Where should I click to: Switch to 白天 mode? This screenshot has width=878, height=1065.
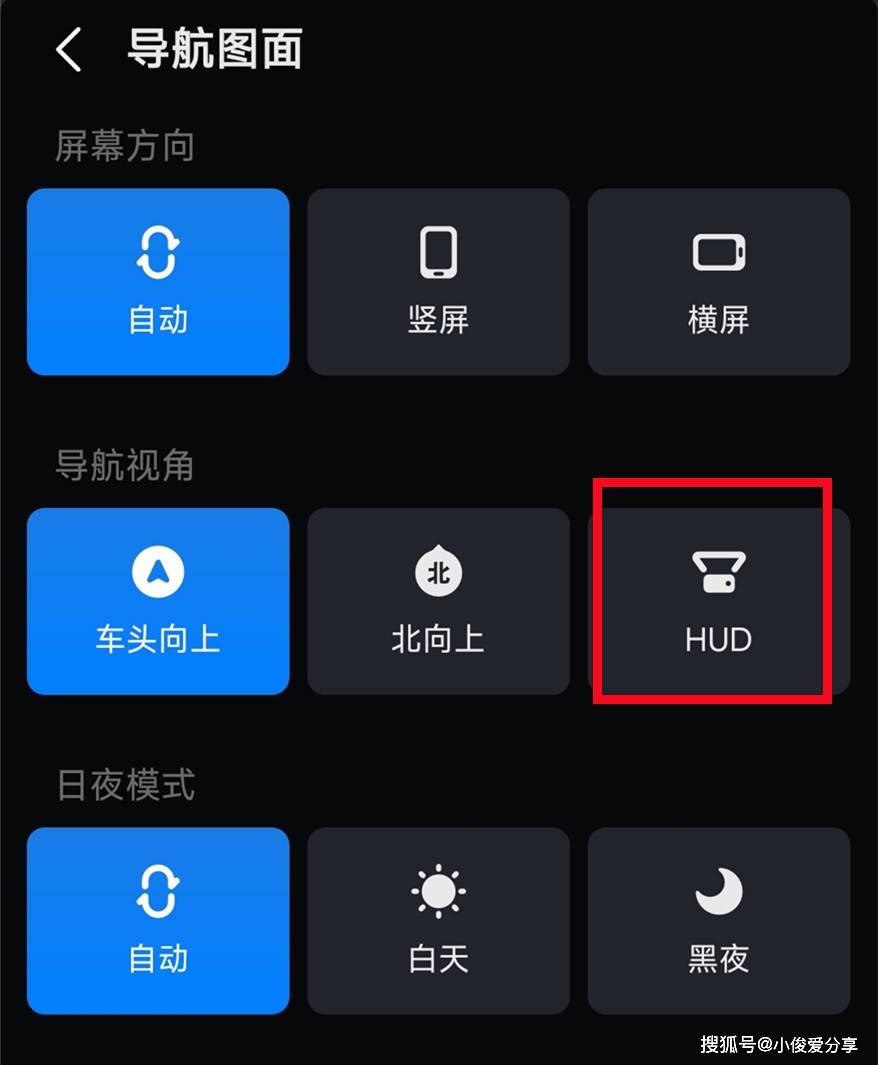(x=438, y=921)
